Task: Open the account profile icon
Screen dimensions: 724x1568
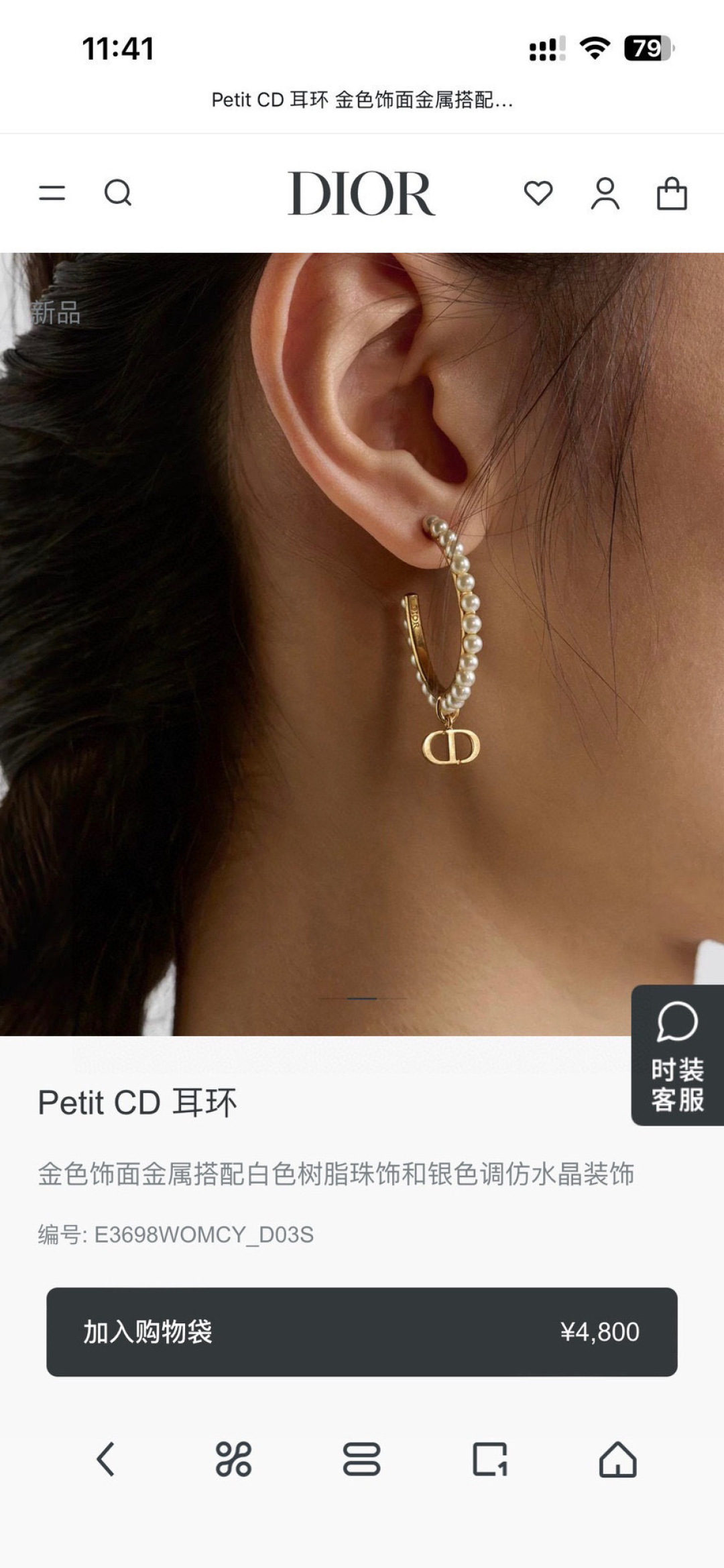Action: (x=605, y=194)
